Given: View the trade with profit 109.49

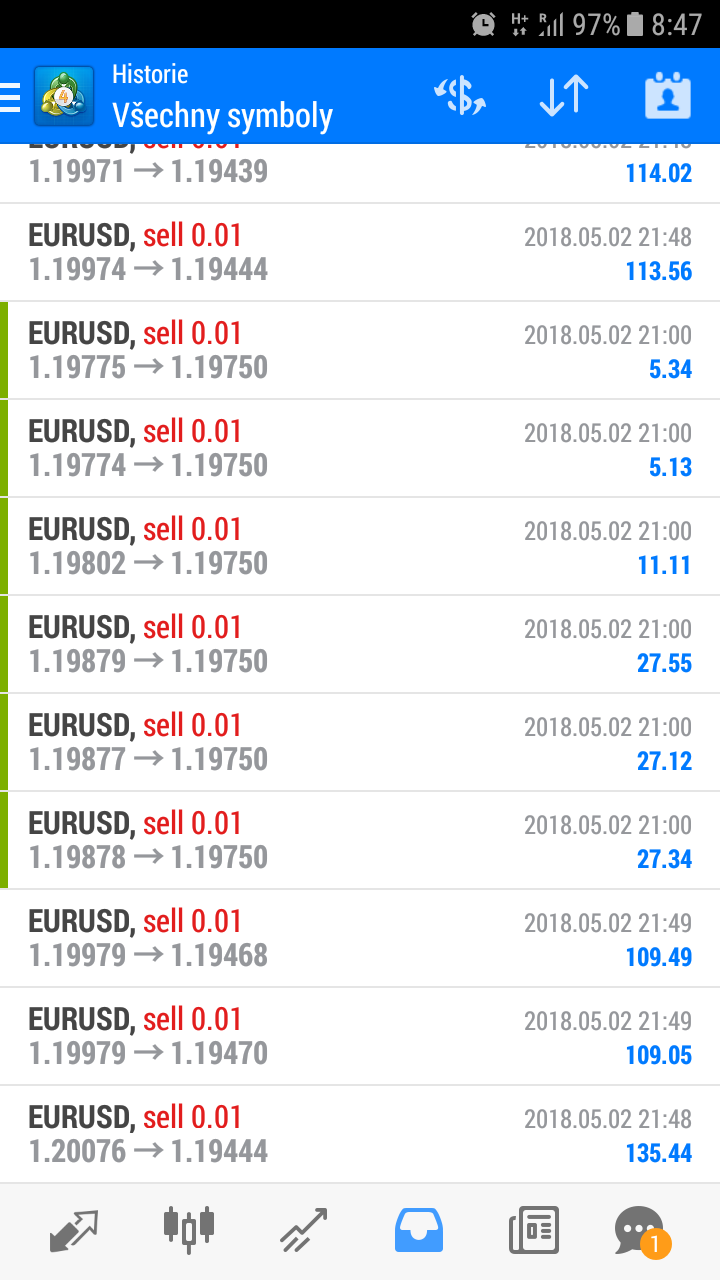Looking at the screenshot, I should 360,939.
